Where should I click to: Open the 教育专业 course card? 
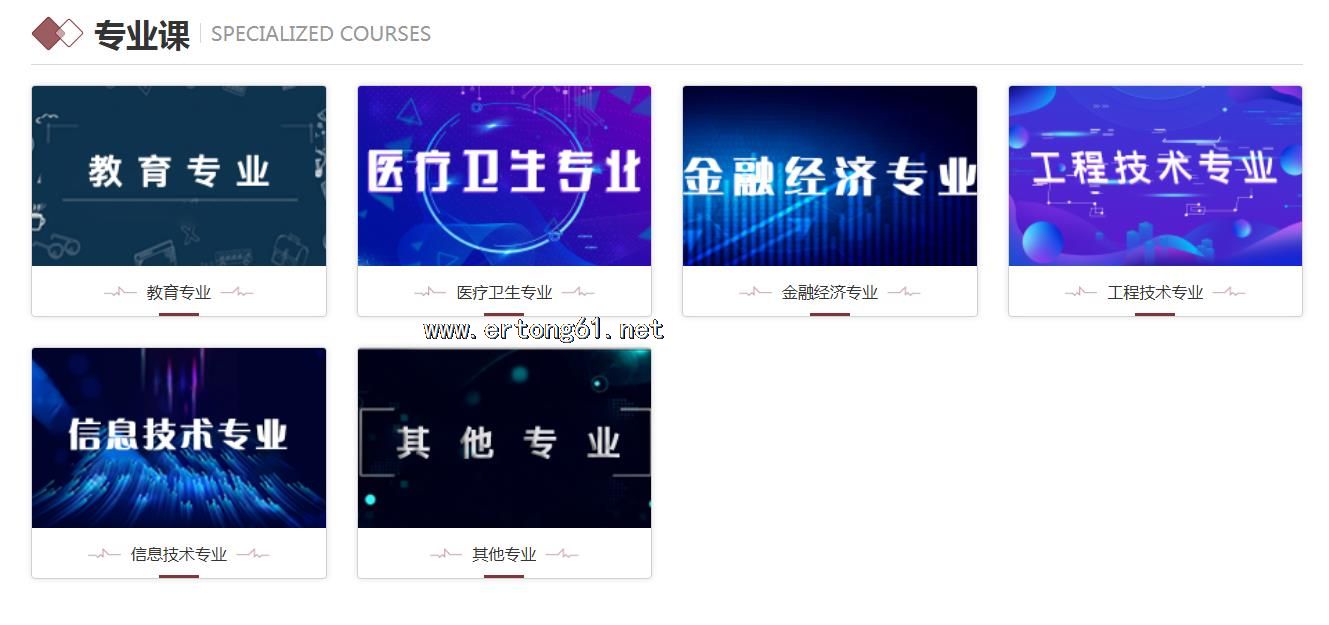(x=178, y=177)
